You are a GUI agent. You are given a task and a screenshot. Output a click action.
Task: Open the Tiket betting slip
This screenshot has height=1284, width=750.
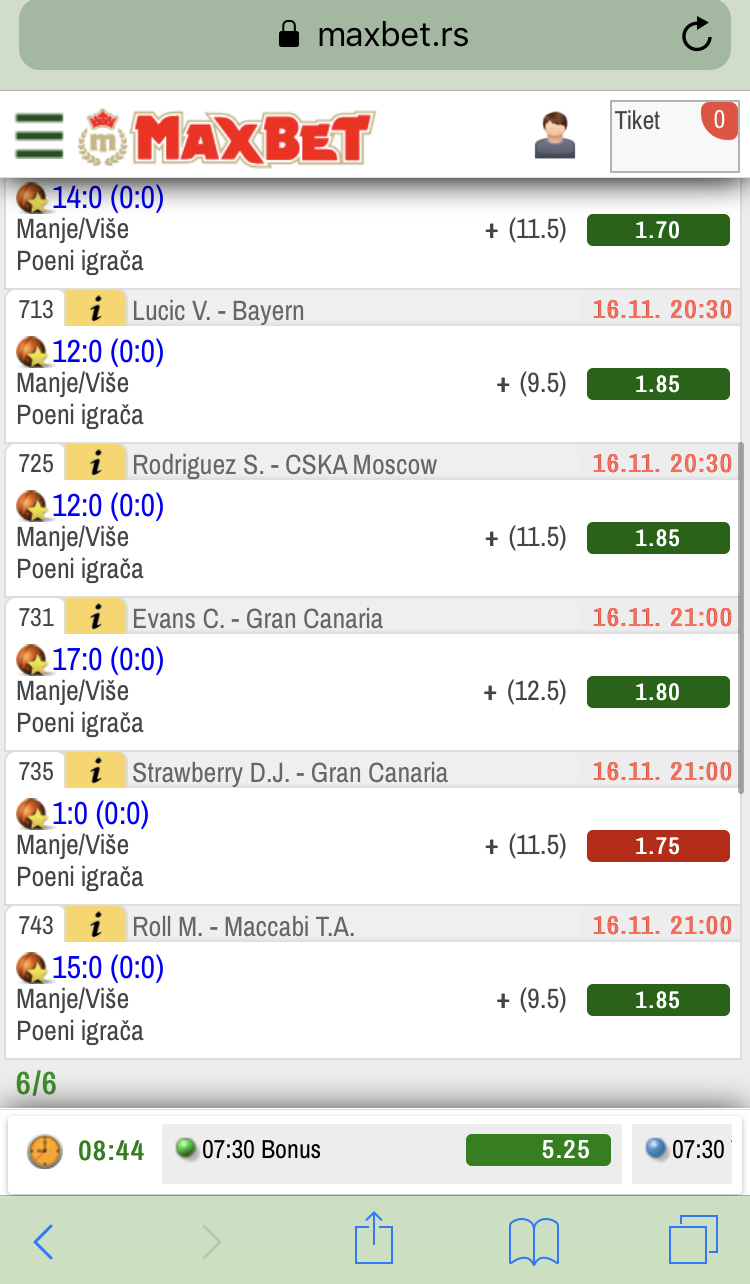[675, 136]
